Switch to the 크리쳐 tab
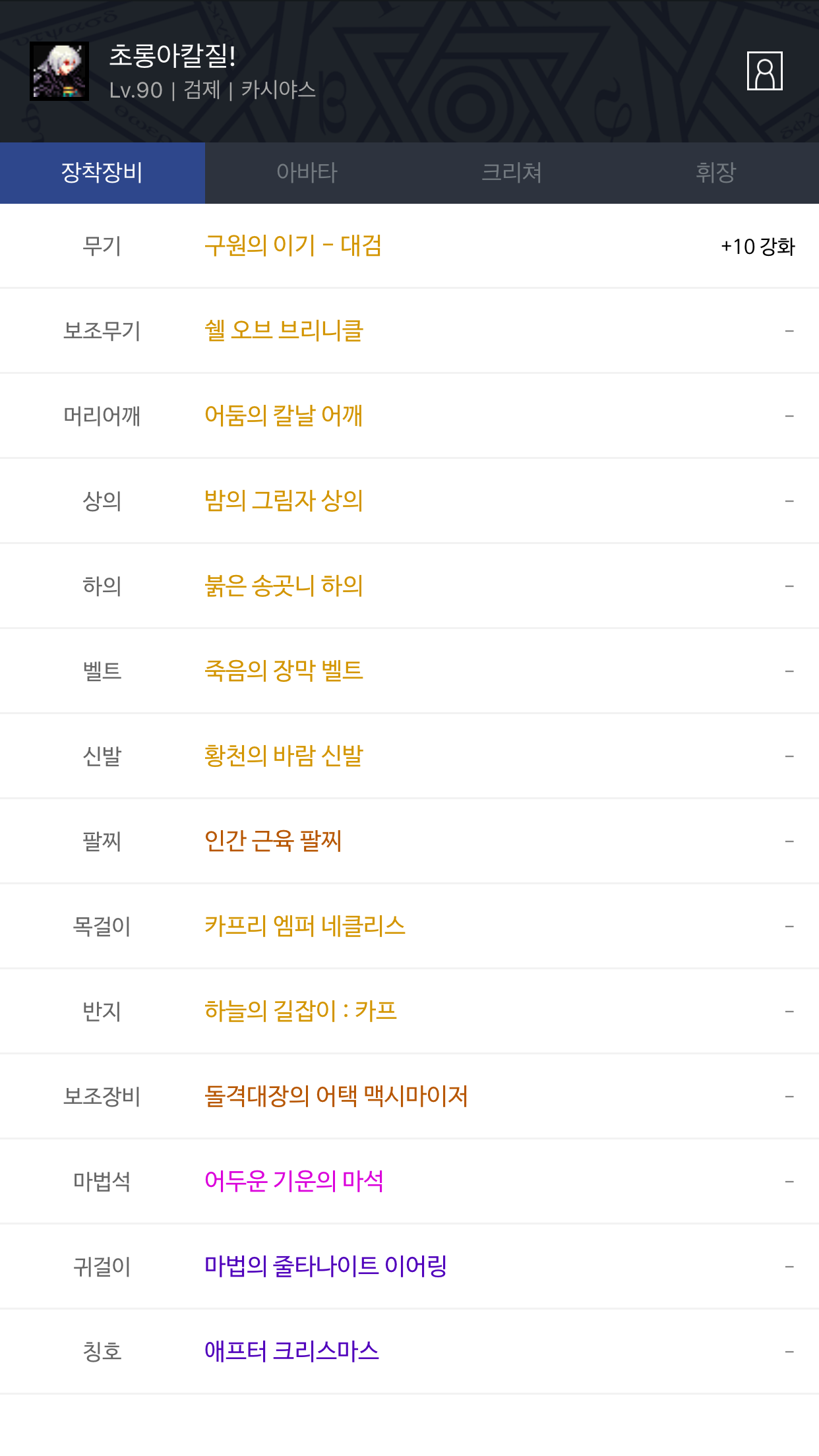Viewport: 819px width, 1456px height. click(512, 173)
